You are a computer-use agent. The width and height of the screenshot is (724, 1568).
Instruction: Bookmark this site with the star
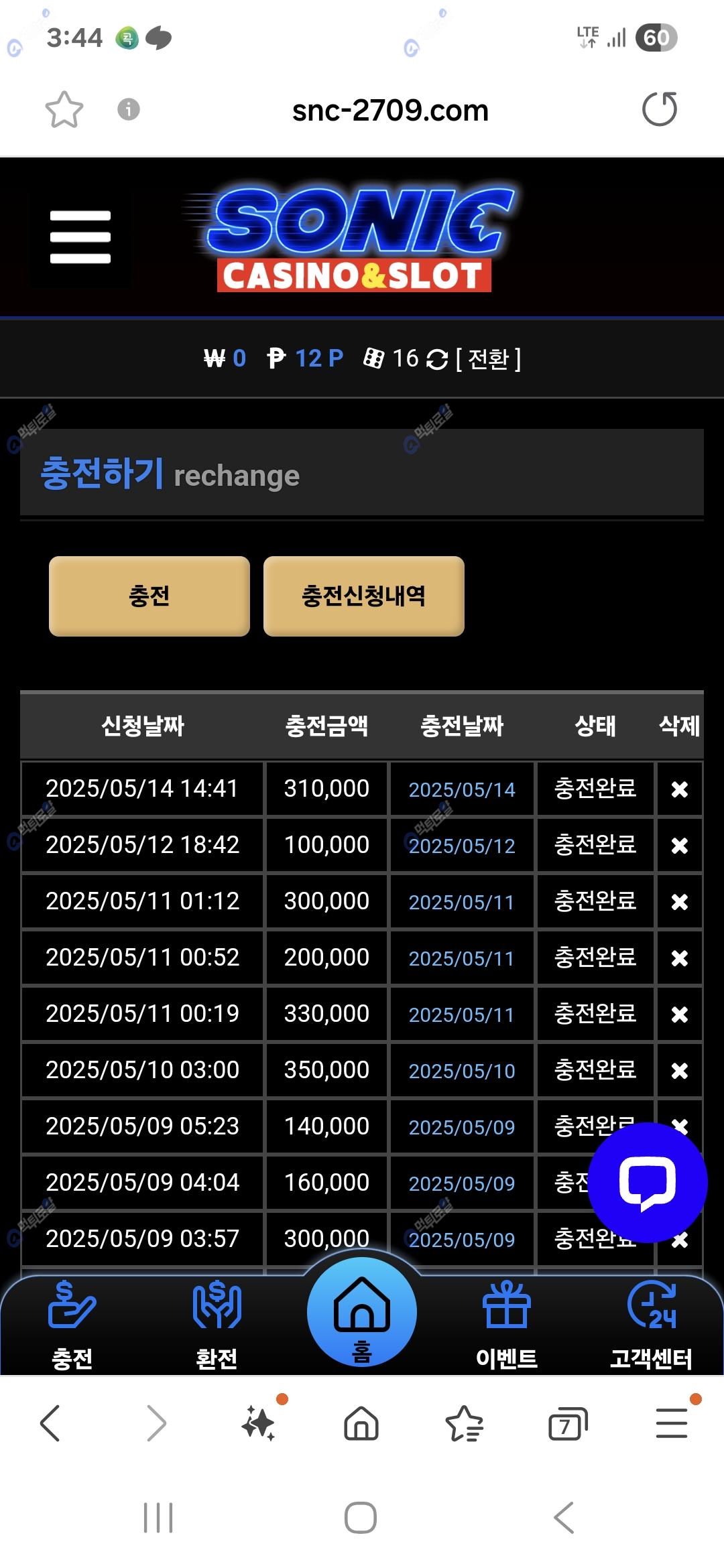pyautogui.click(x=64, y=109)
